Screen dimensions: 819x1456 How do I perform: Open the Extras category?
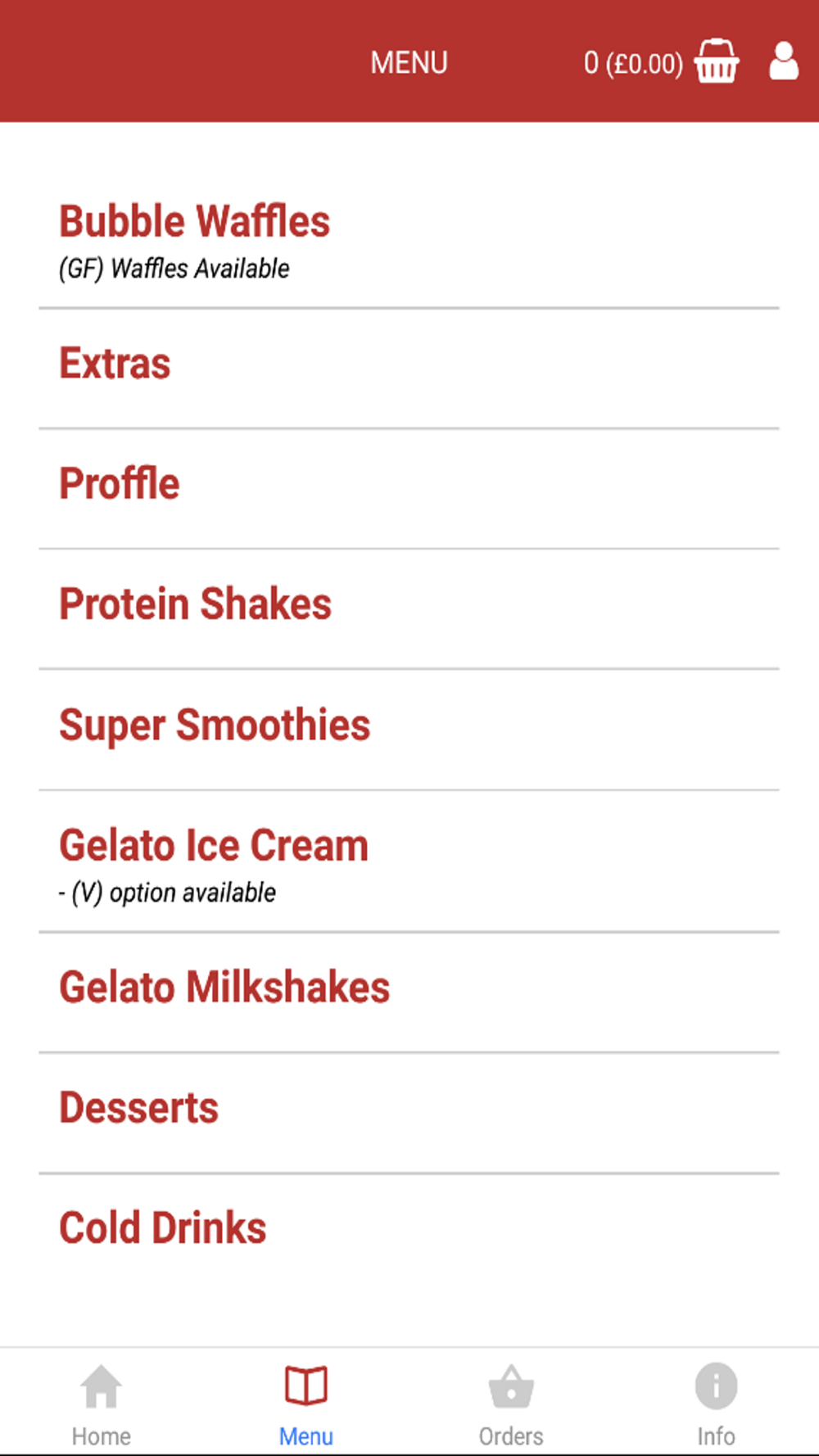click(409, 369)
